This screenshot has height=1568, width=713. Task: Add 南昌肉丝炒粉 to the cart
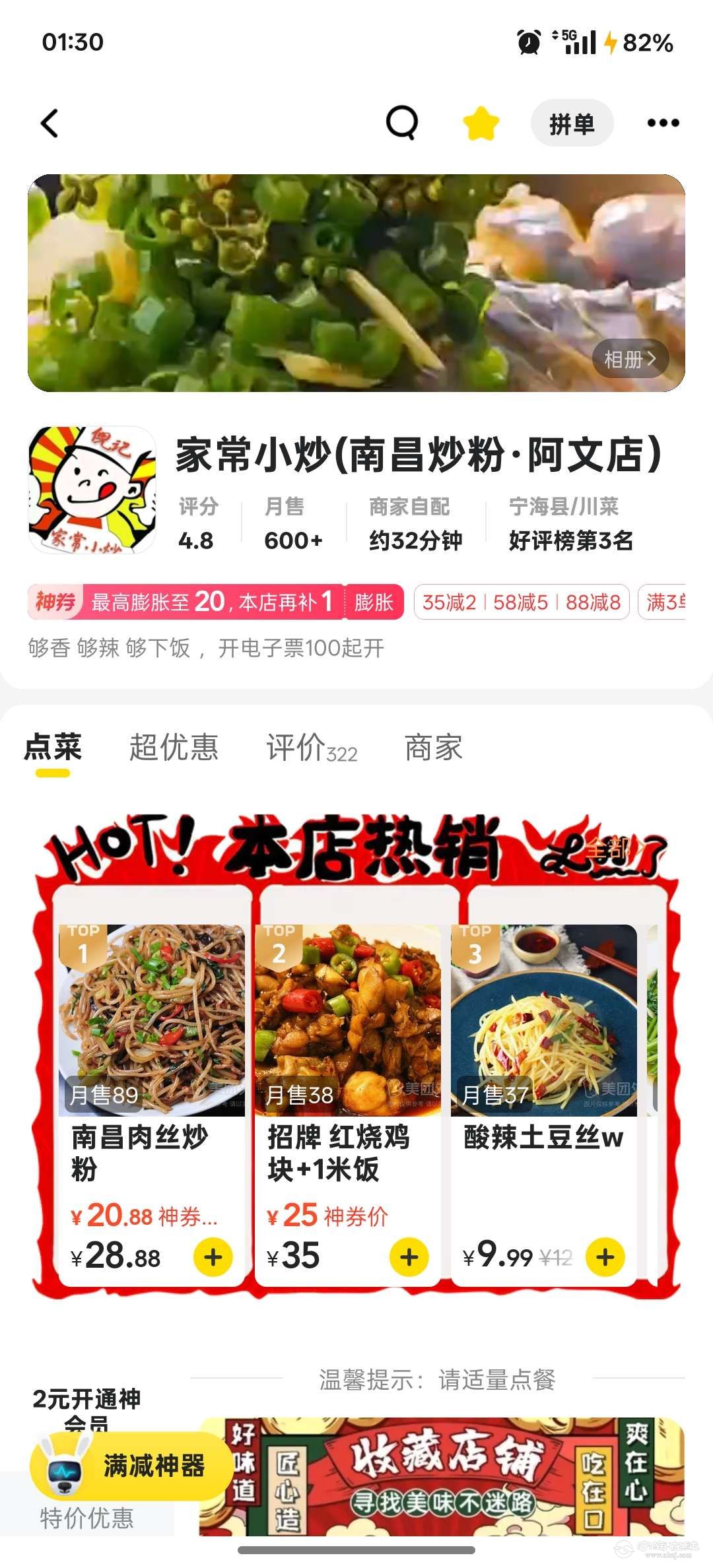(213, 1257)
